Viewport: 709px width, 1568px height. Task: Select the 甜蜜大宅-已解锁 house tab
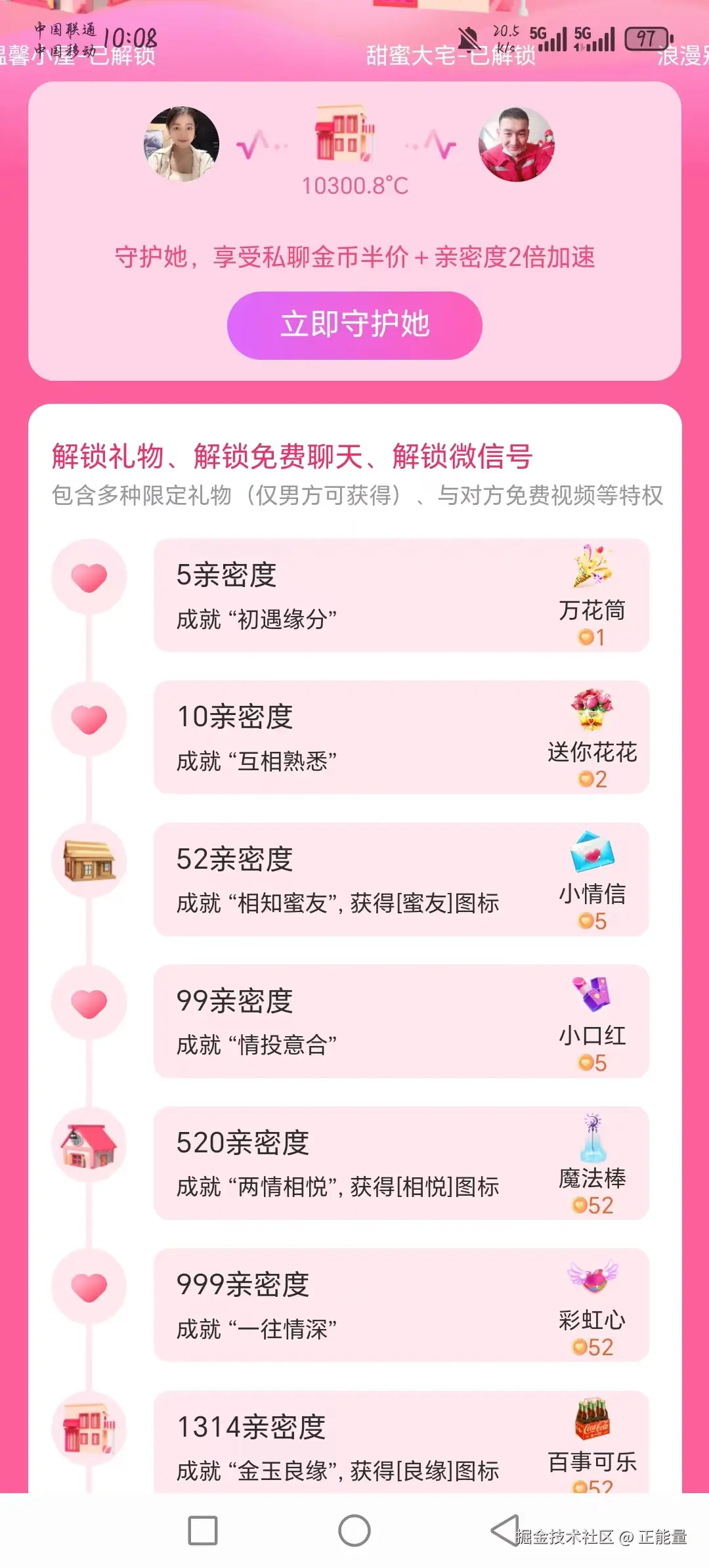point(450,56)
